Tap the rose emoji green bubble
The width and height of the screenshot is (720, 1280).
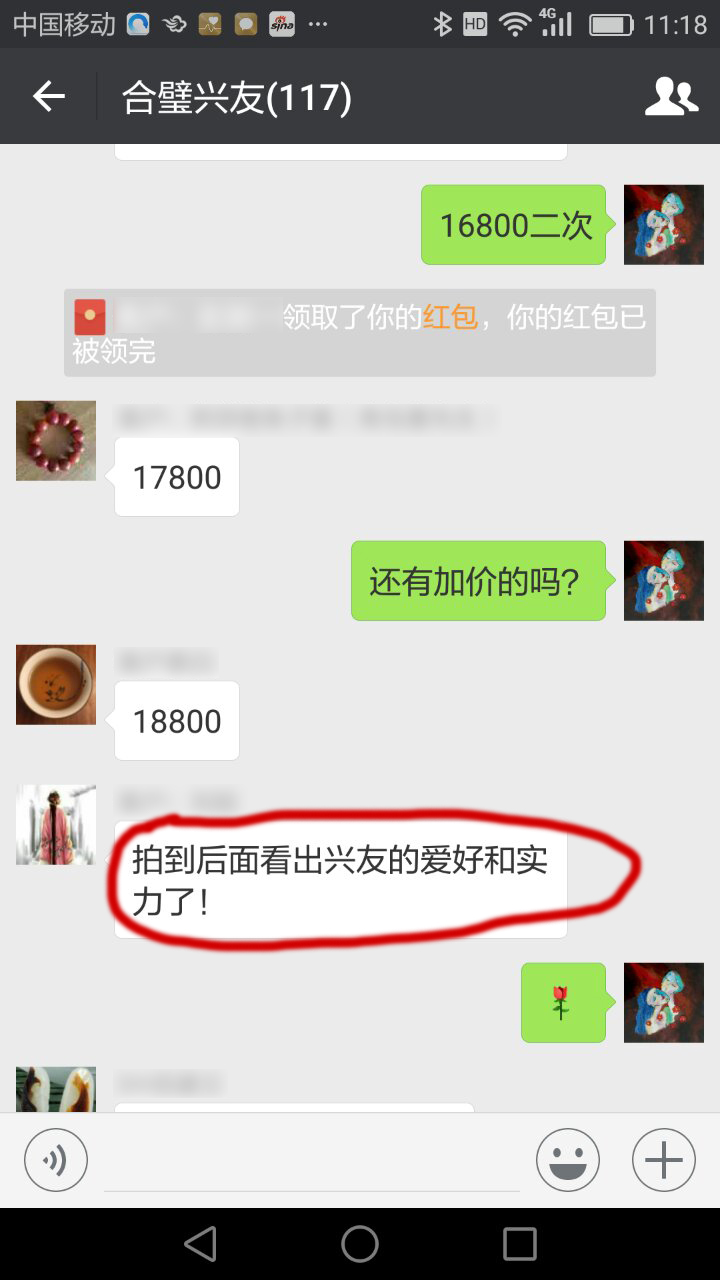(x=565, y=1003)
